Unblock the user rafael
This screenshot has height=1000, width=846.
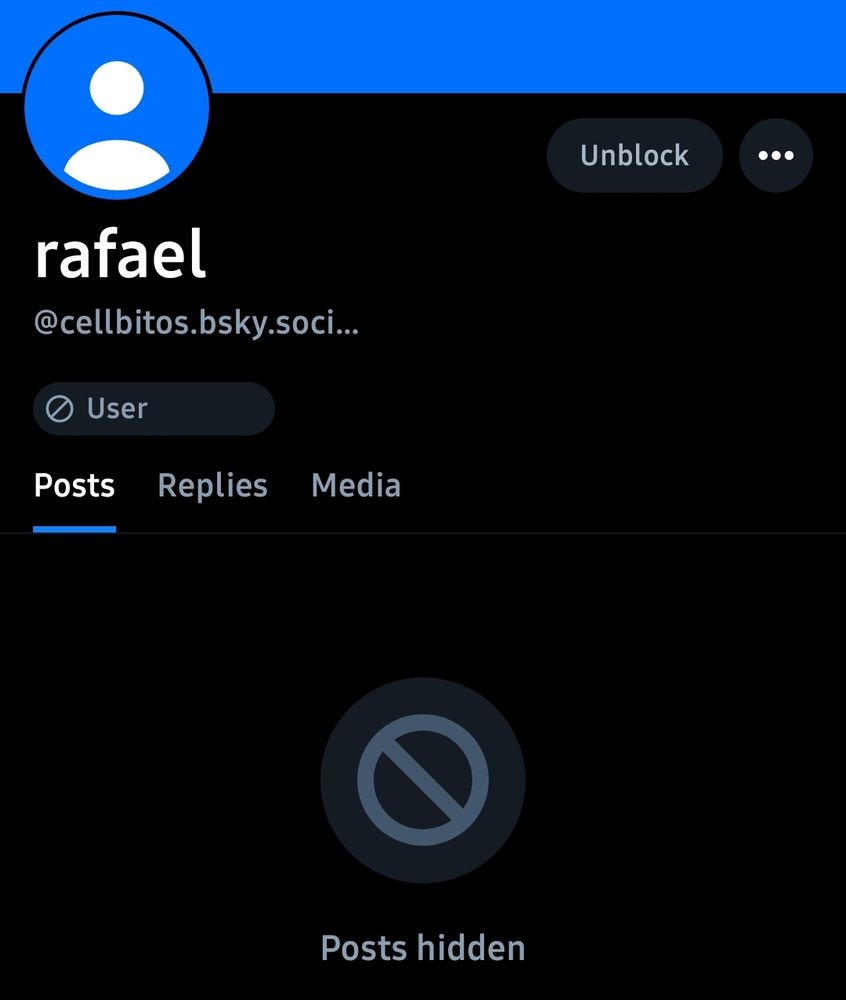click(634, 155)
